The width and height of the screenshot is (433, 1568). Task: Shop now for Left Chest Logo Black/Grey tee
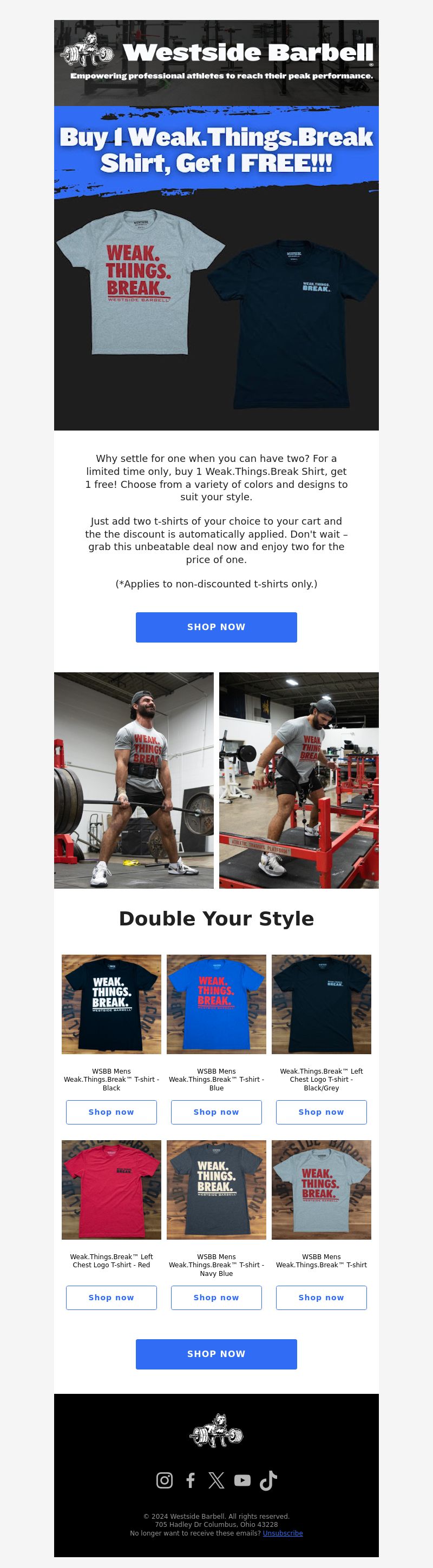(321, 1112)
